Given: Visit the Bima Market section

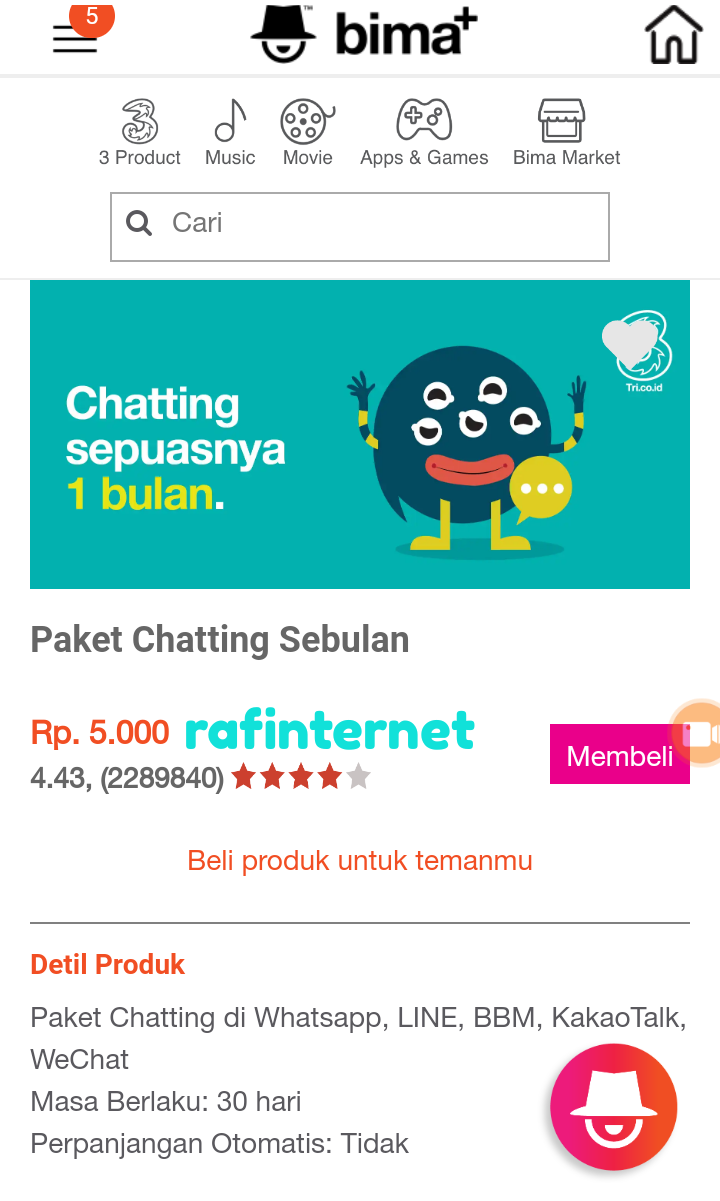Looking at the screenshot, I should point(566,133).
